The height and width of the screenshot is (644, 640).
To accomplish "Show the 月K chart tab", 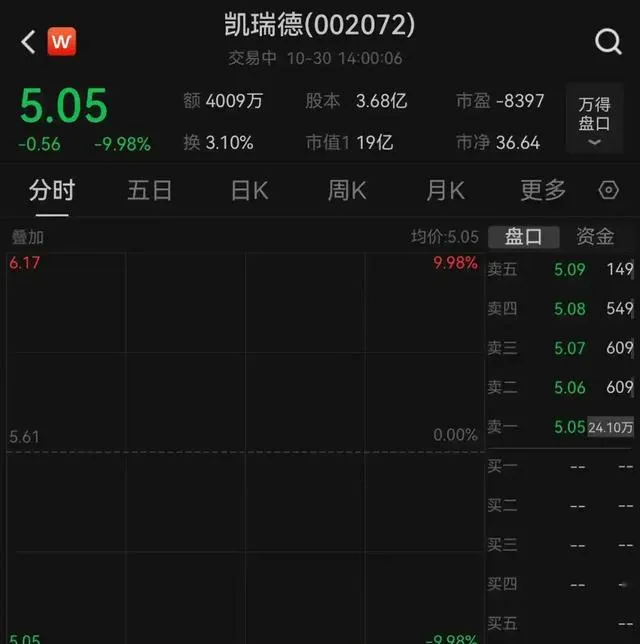I will pyautogui.click(x=445, y=190).
